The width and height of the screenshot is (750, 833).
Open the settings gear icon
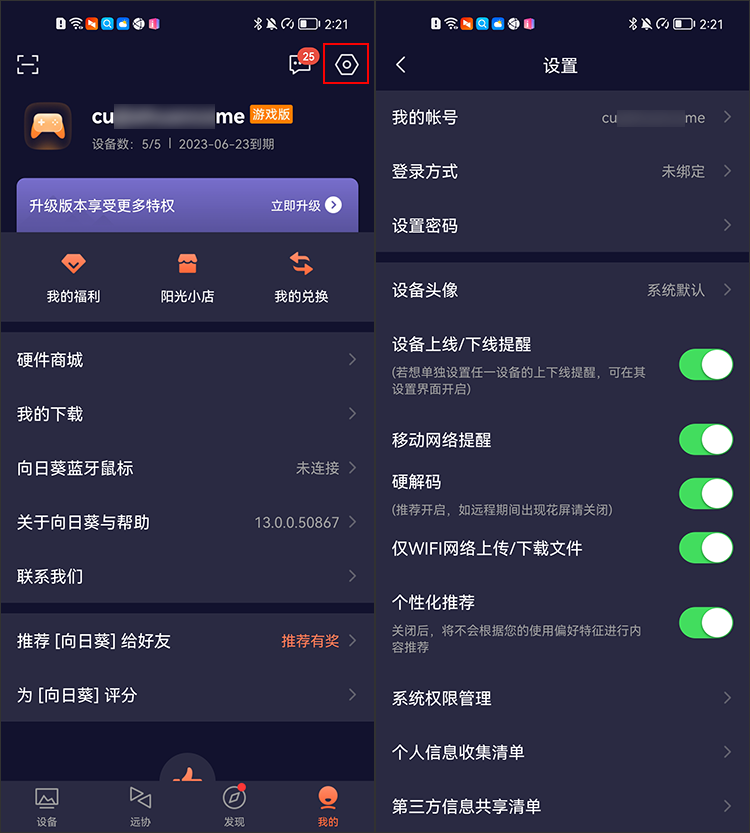(x=347, y=65)
